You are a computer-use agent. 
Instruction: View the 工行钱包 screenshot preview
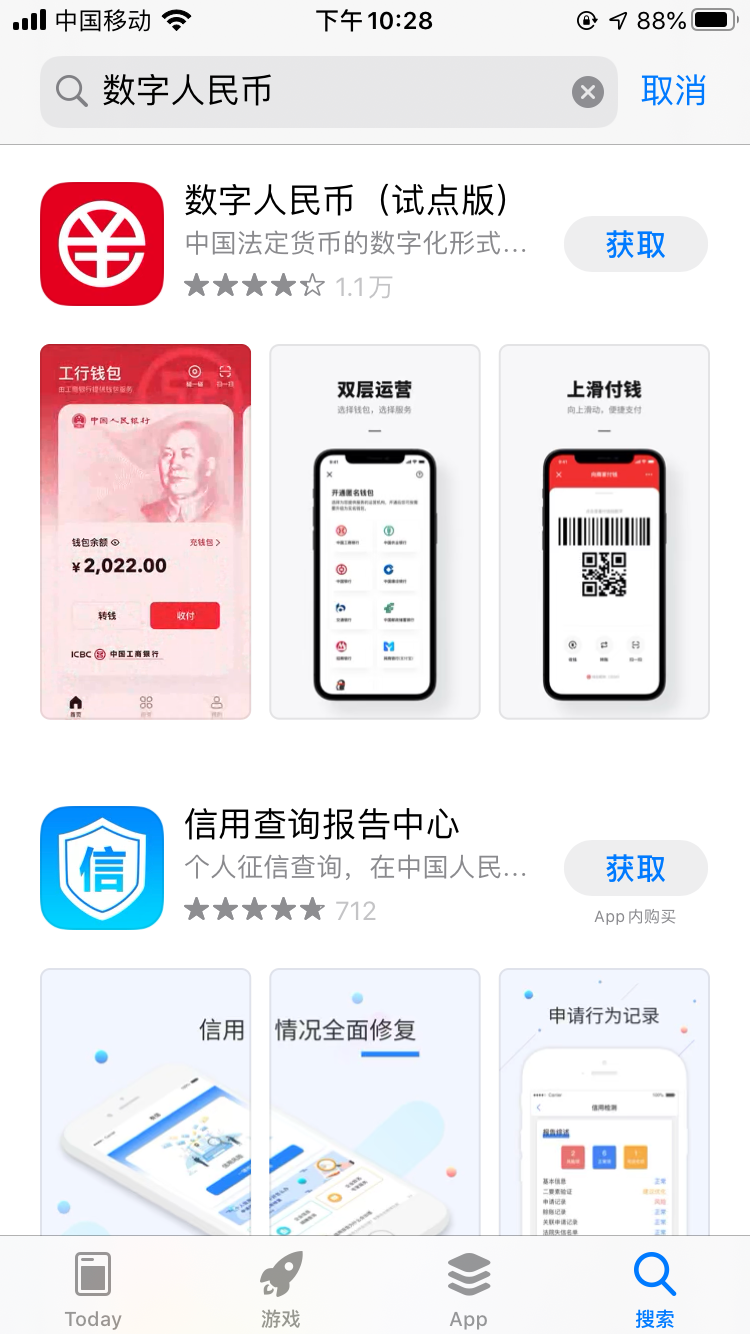tap(145, 531)
